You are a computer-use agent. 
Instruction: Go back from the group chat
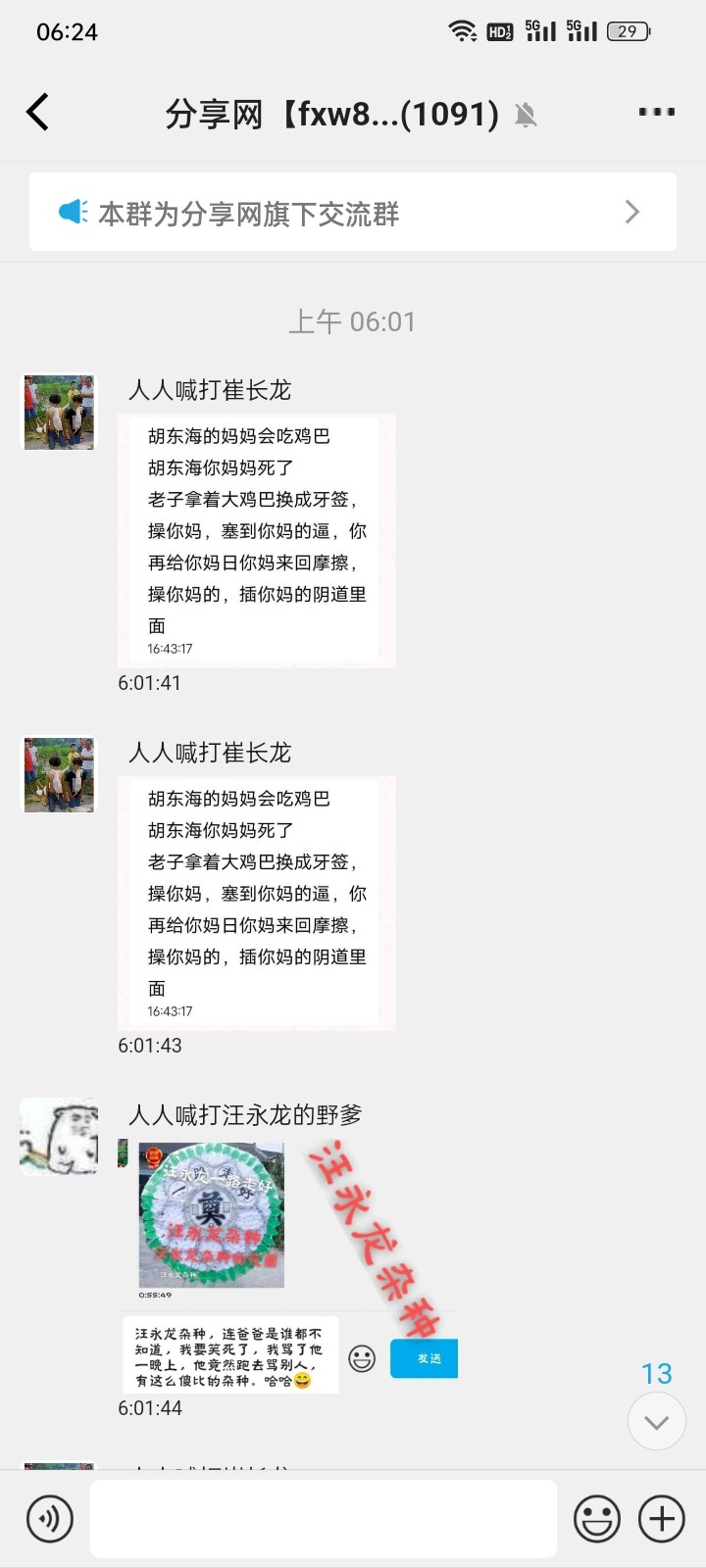(x=38, y=113)
